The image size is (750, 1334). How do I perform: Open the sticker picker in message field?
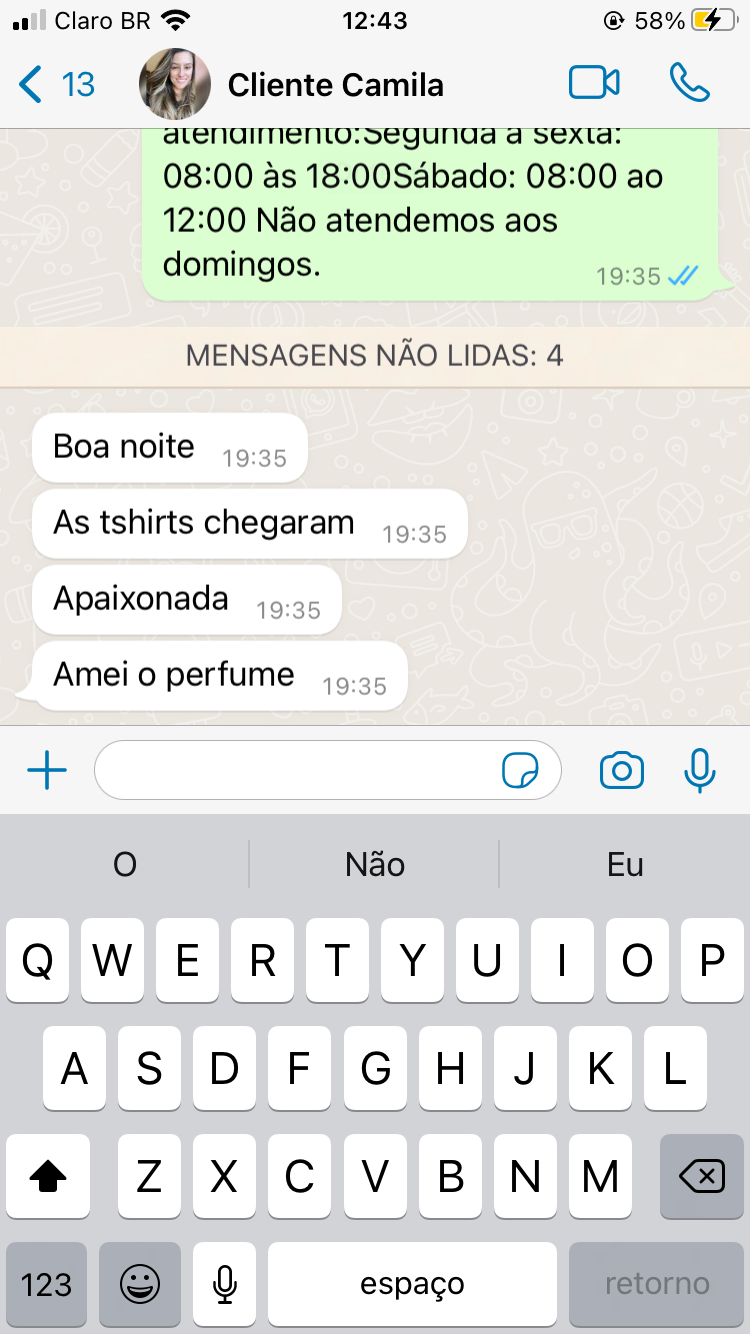[520, 771]
